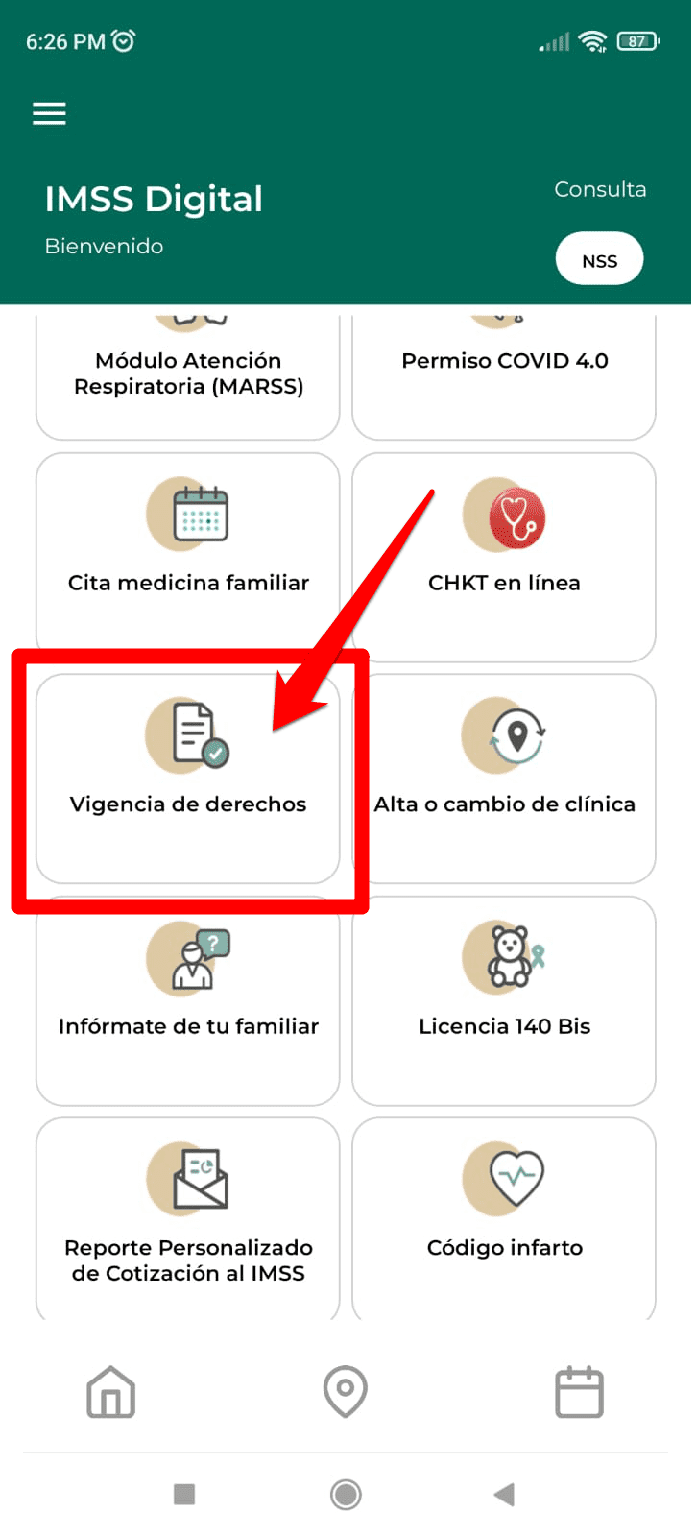This screenshot has height=1536, width=691.
Task: Select Cita medicina familiar
Action: click(x=188, y=557)
